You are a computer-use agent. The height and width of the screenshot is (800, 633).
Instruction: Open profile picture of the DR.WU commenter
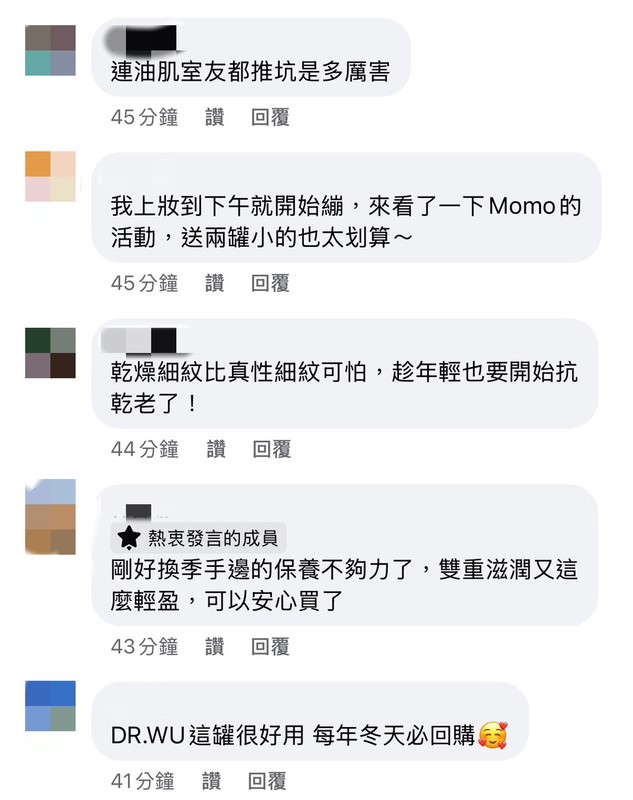coord(50,706)
